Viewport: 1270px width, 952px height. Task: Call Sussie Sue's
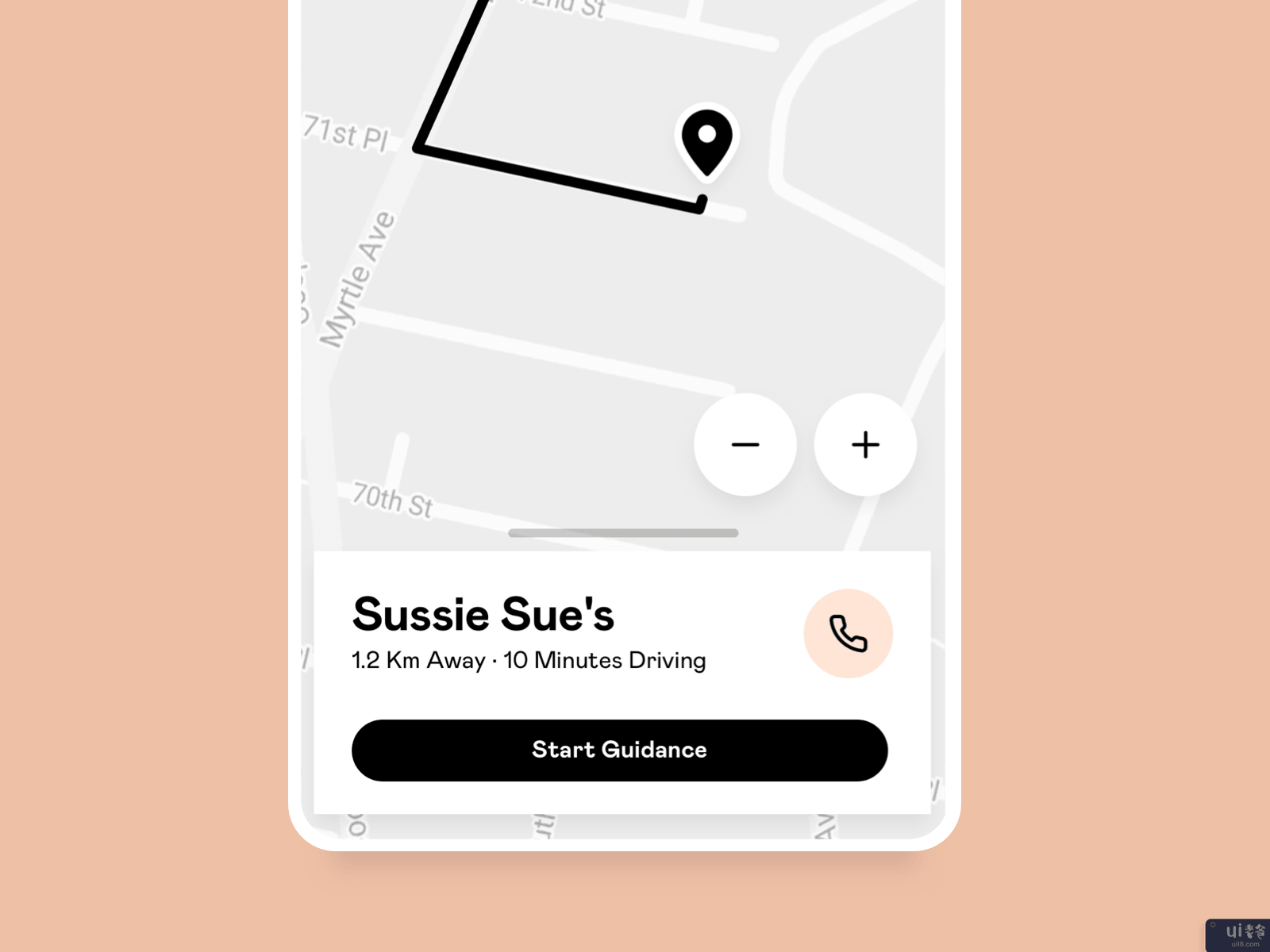(848, 633)
